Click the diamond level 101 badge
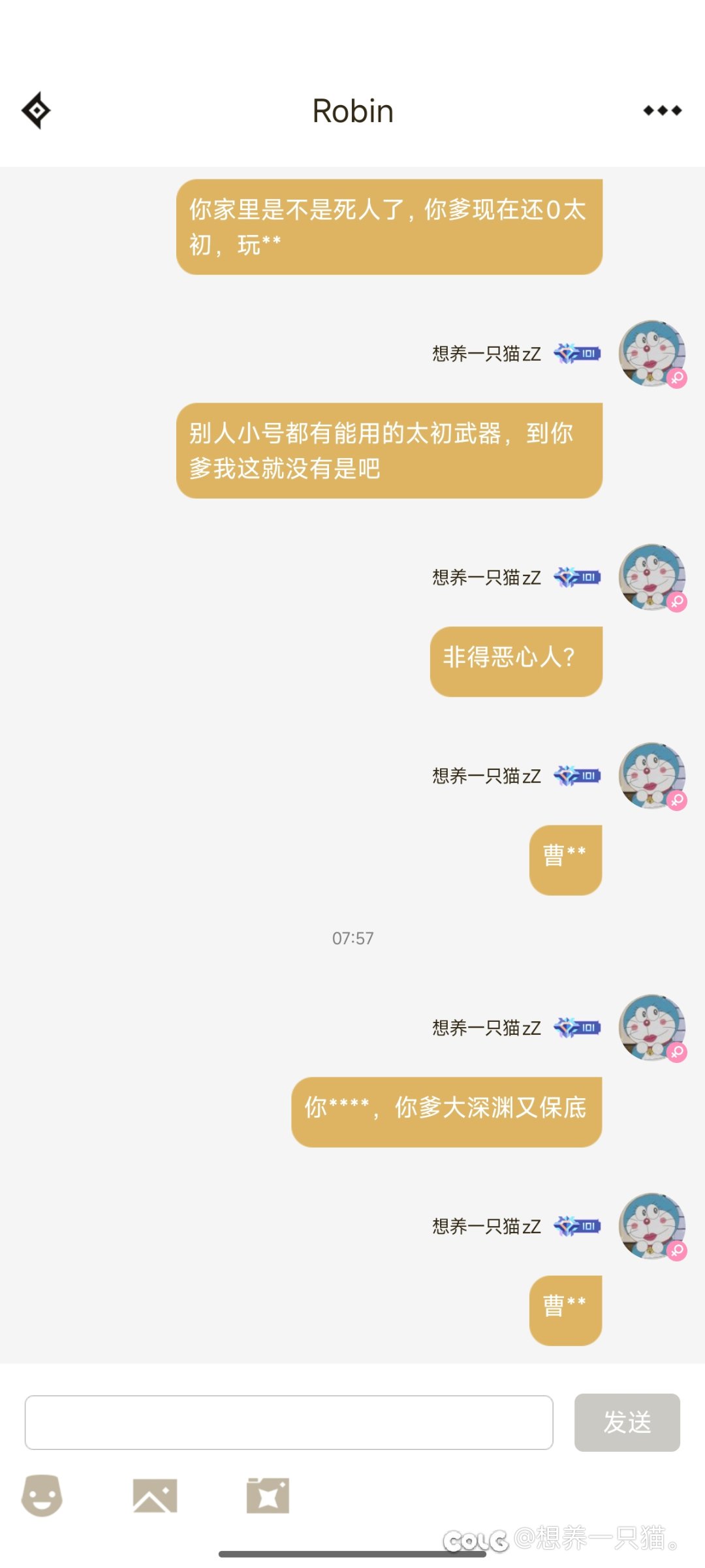Screen dimensions: 705x1568 click(x=577, y=577)
